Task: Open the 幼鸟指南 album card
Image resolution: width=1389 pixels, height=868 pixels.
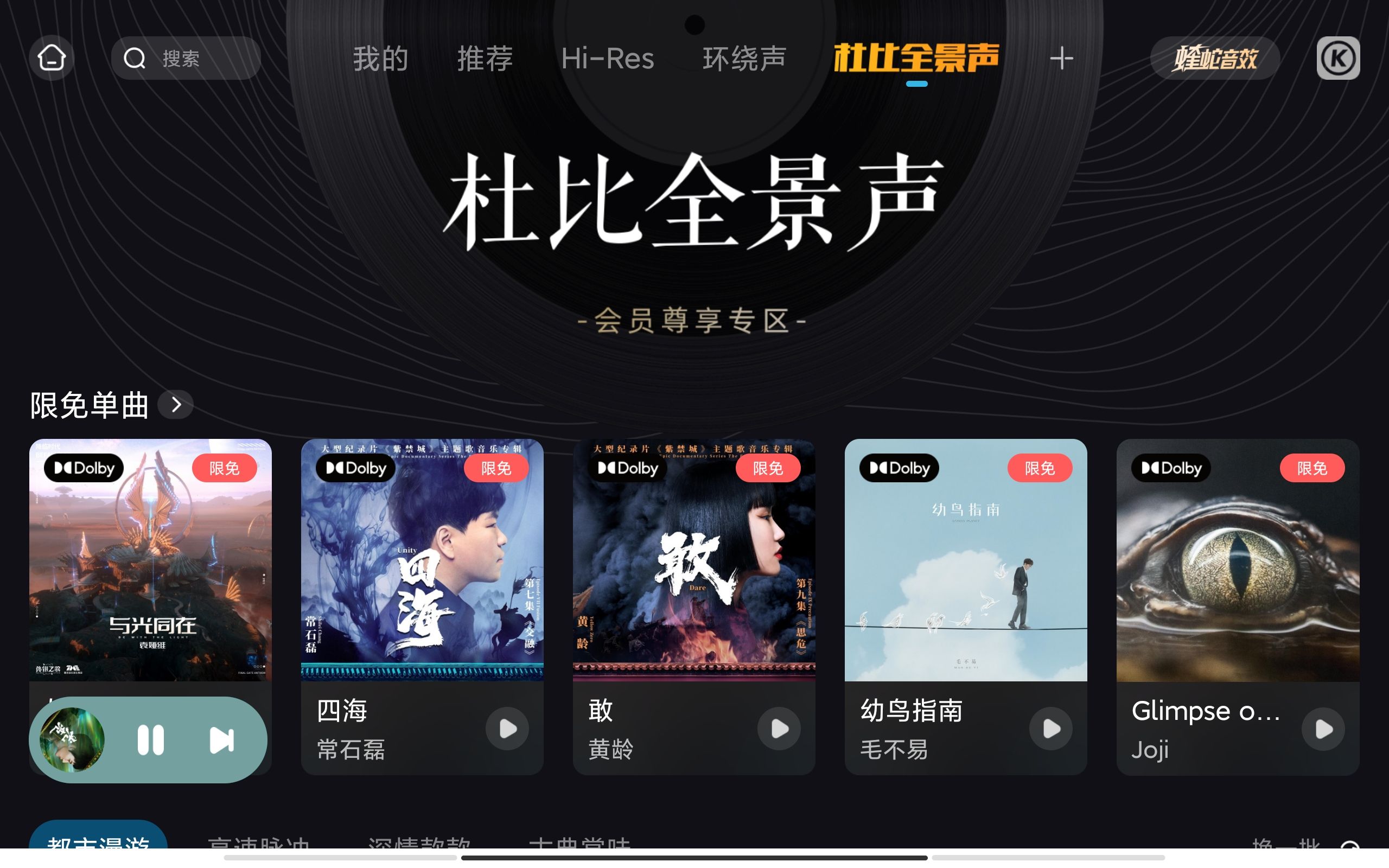Action: click(x=965, y=560)
